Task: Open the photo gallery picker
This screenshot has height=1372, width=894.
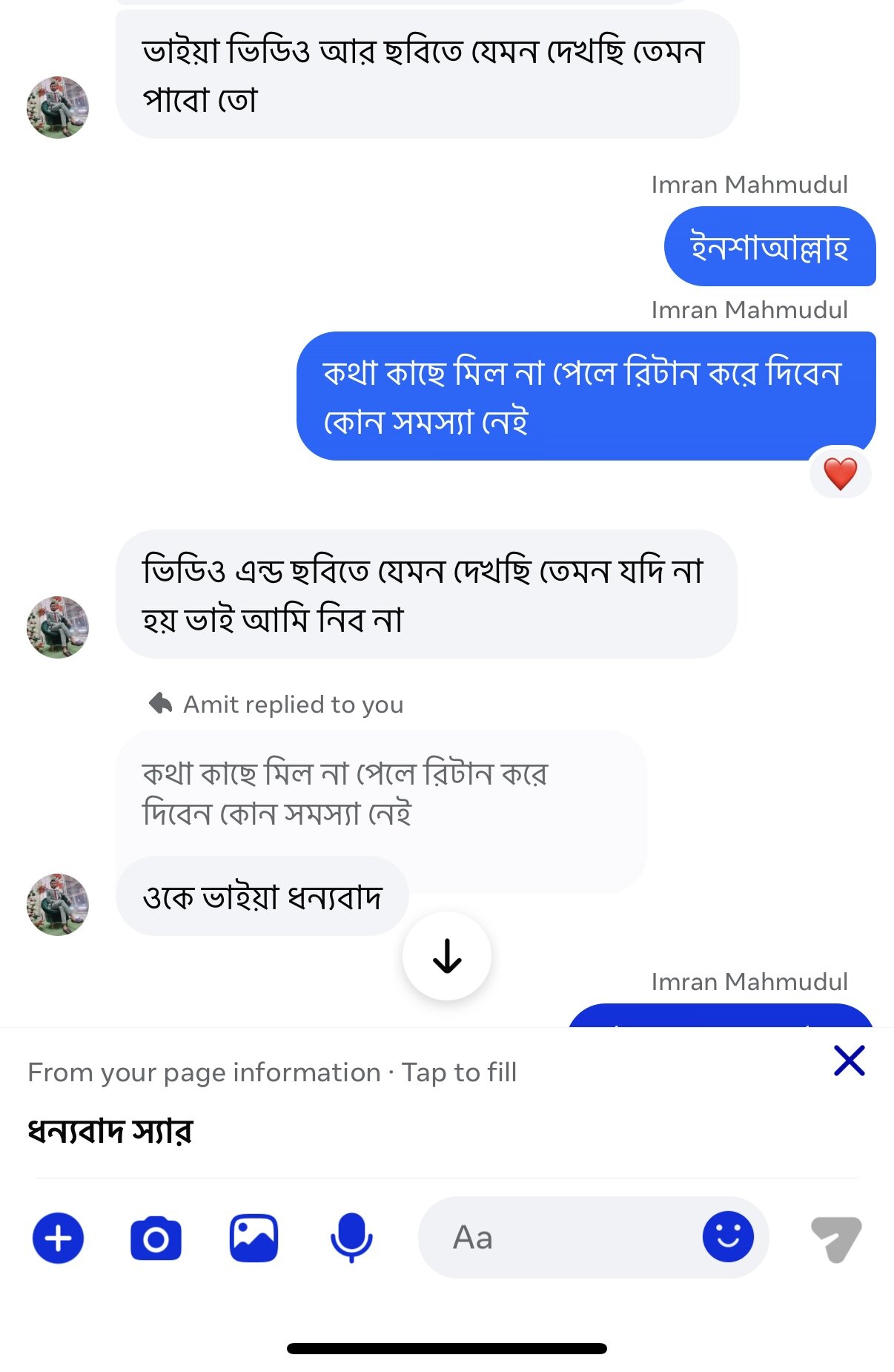Action: pyautogui.click(x=254, y=1238)
